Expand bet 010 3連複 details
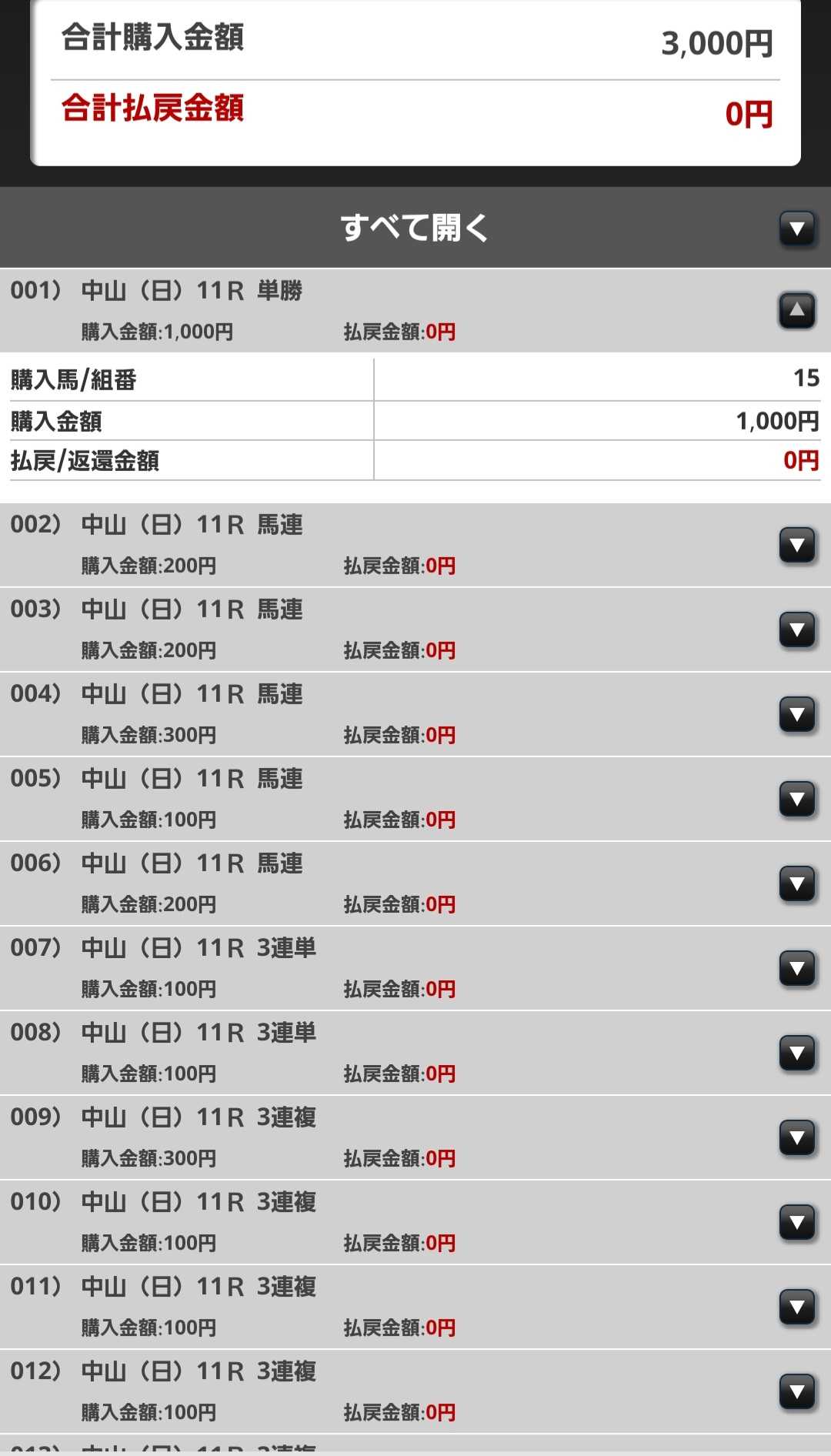The height and width of the screenshot is (1456, 831). point(796,1222)
